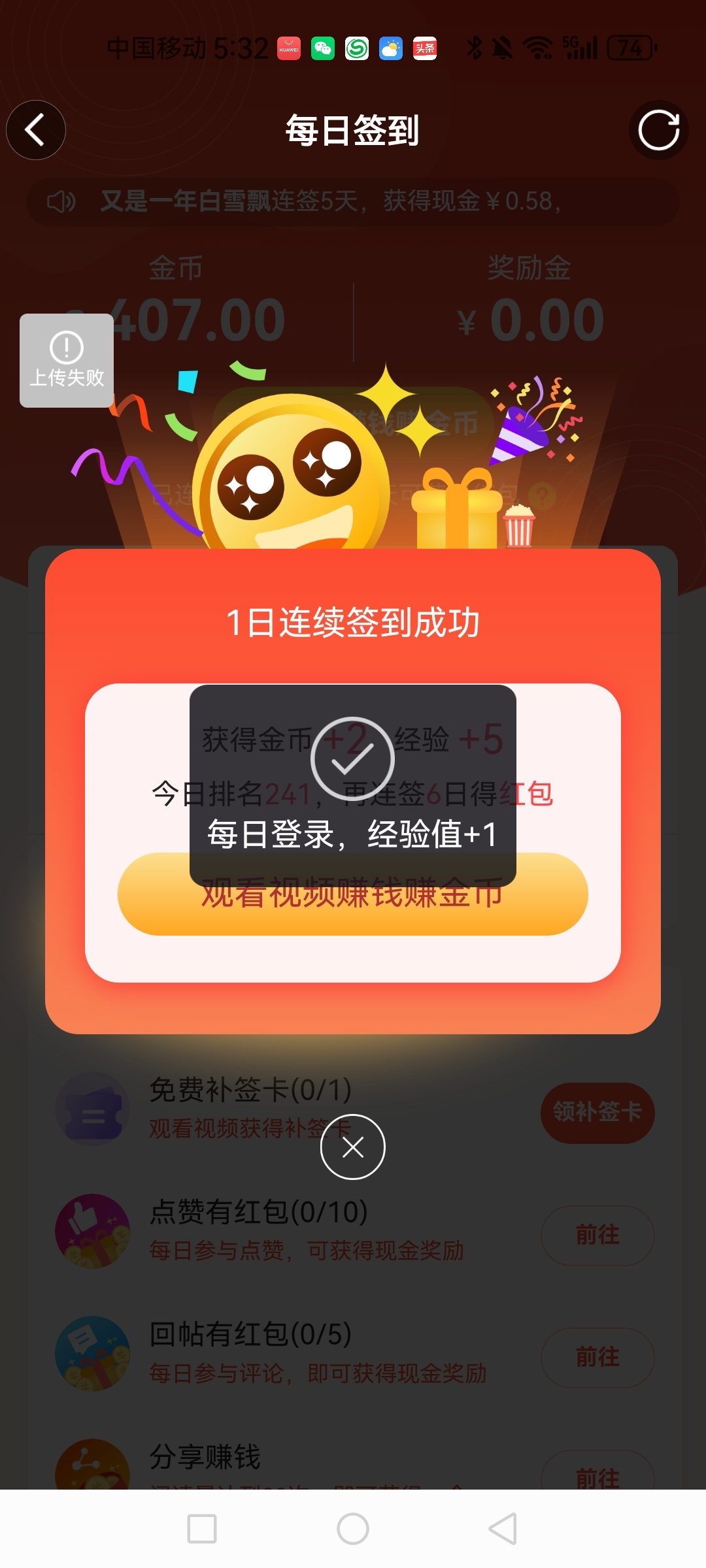Close the sign-in success popup

click(353, 1147)
